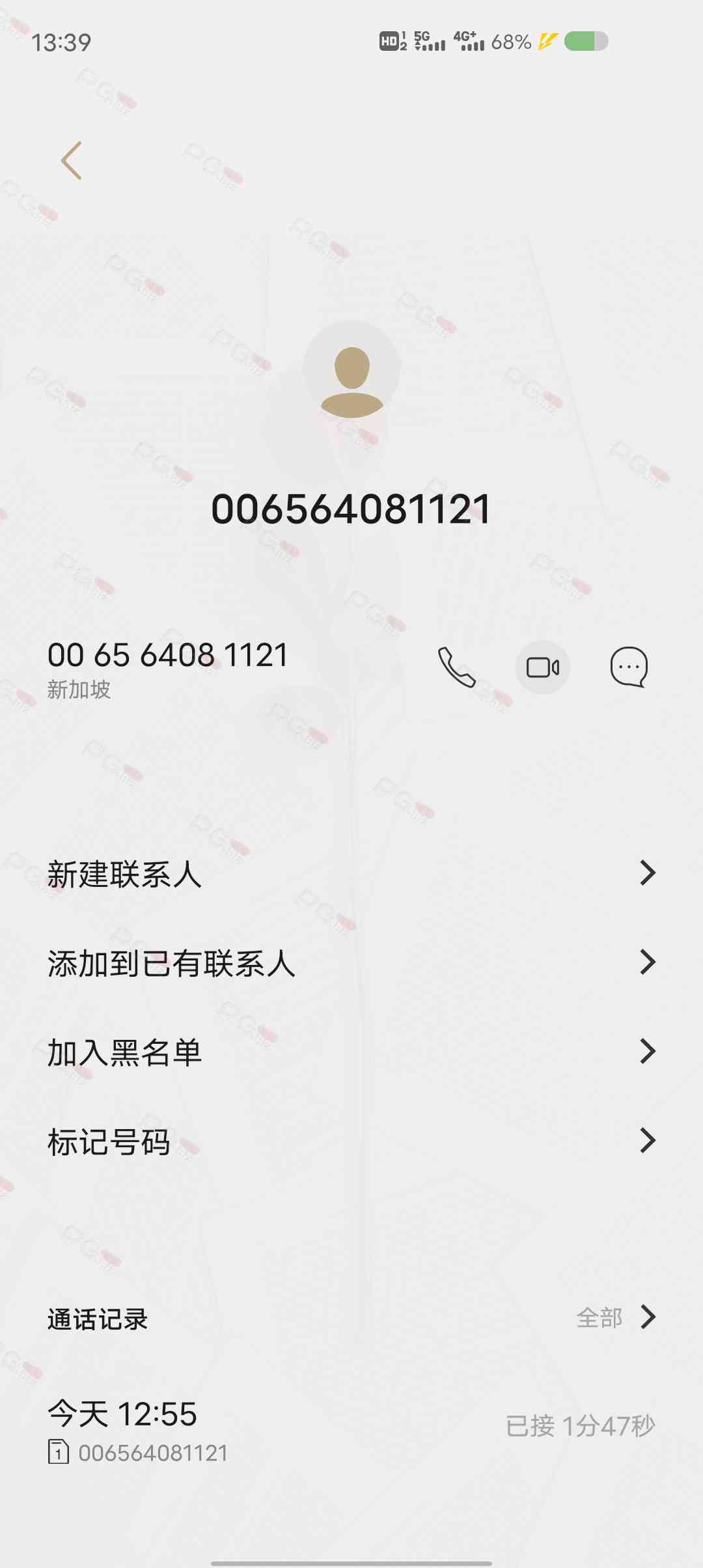This screenshot has width=703, height=1568.
Task: Send a message to this number
Action: pos(628,667)
